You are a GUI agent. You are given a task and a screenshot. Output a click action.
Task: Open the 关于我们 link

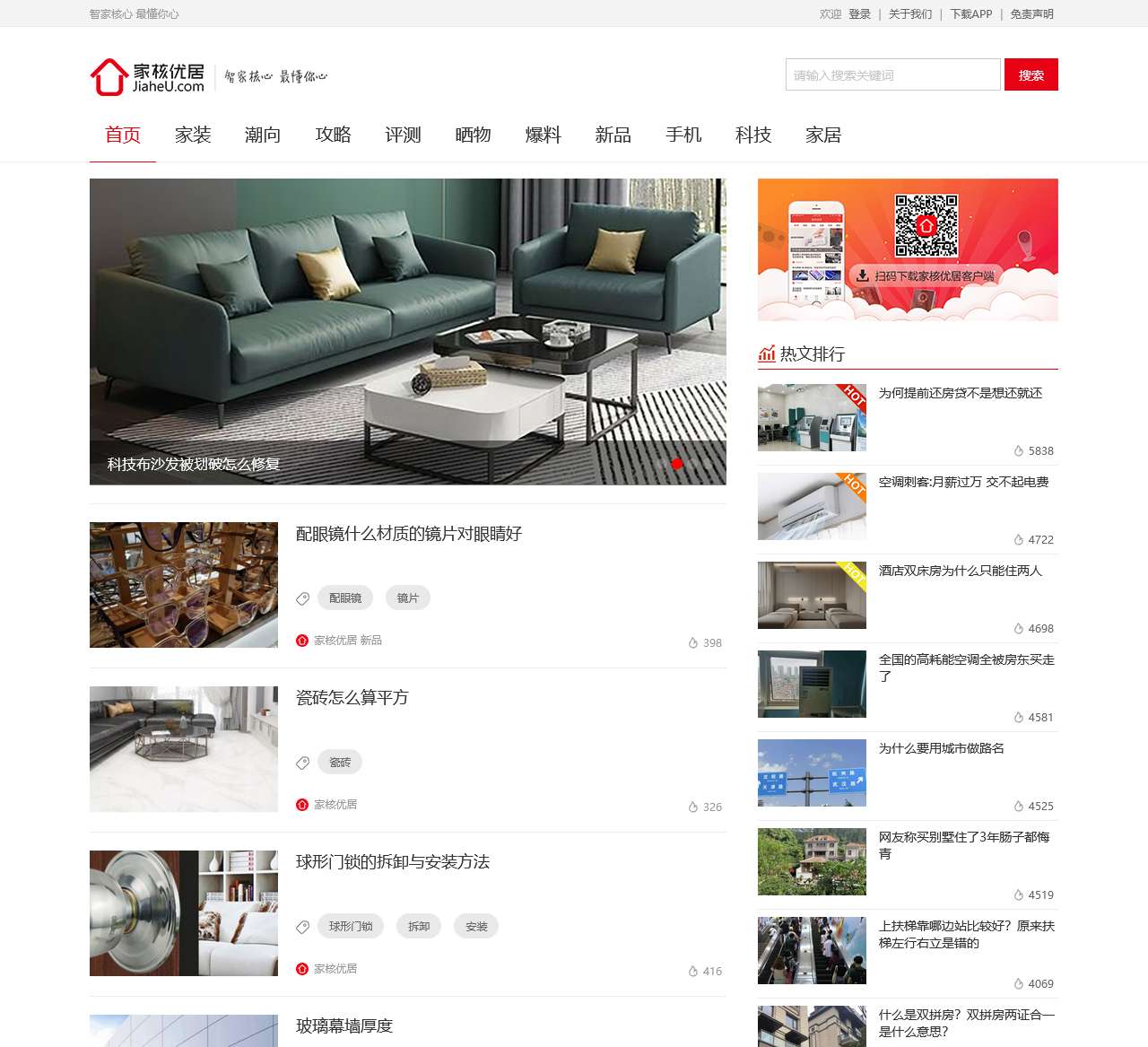tap(909, 14)
